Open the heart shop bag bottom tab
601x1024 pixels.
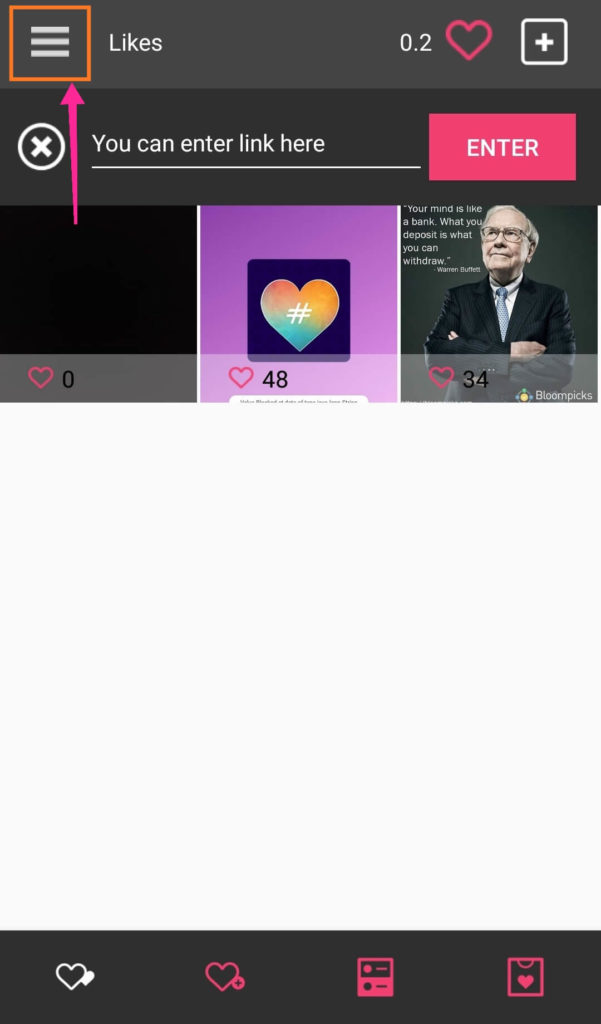point(526,976)
